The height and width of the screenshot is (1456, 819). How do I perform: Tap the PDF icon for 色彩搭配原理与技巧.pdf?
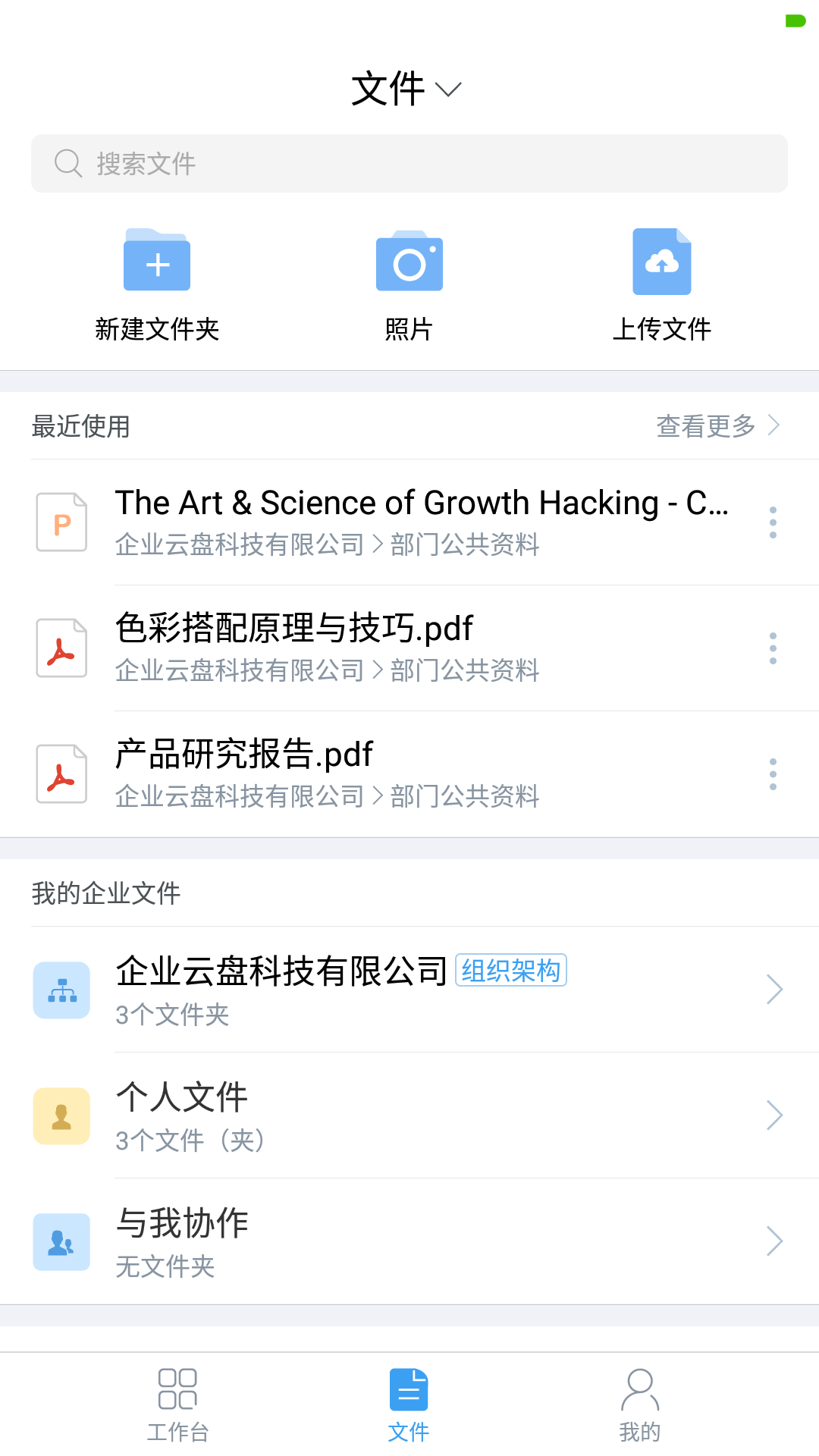coord(61,648)
